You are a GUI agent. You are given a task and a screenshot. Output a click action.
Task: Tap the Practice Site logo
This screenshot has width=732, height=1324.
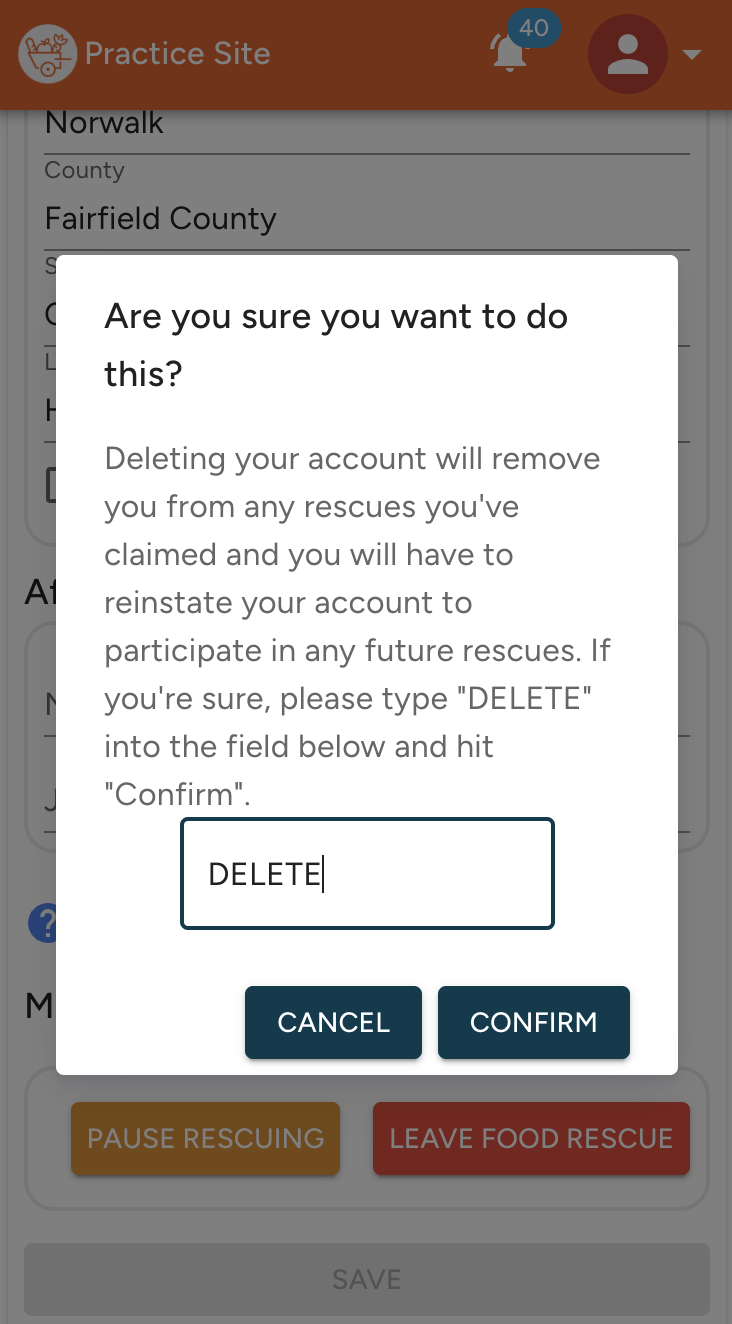click(47, 53)
